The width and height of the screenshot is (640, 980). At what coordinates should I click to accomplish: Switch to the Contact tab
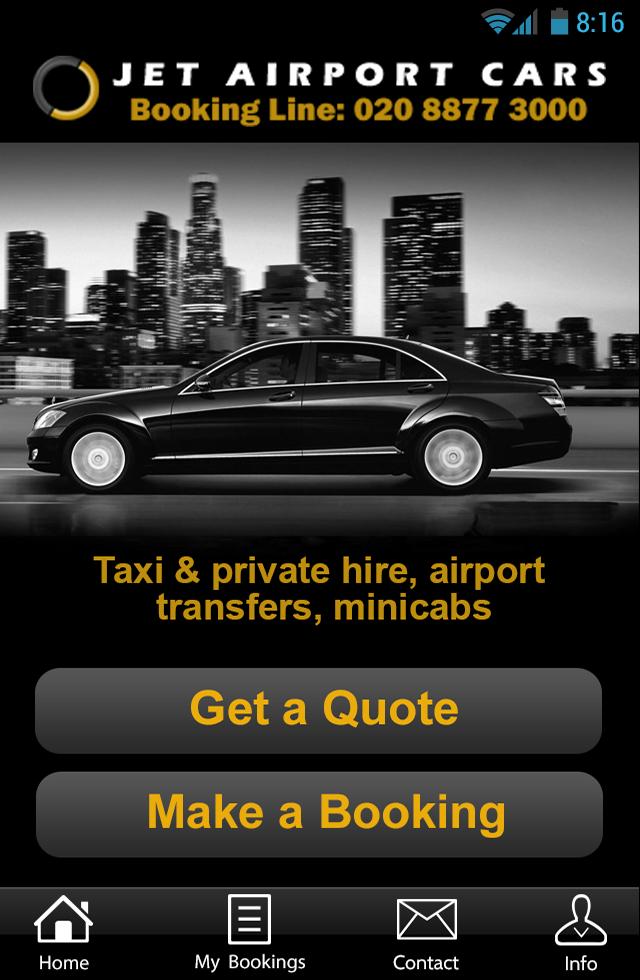[426, 934]
